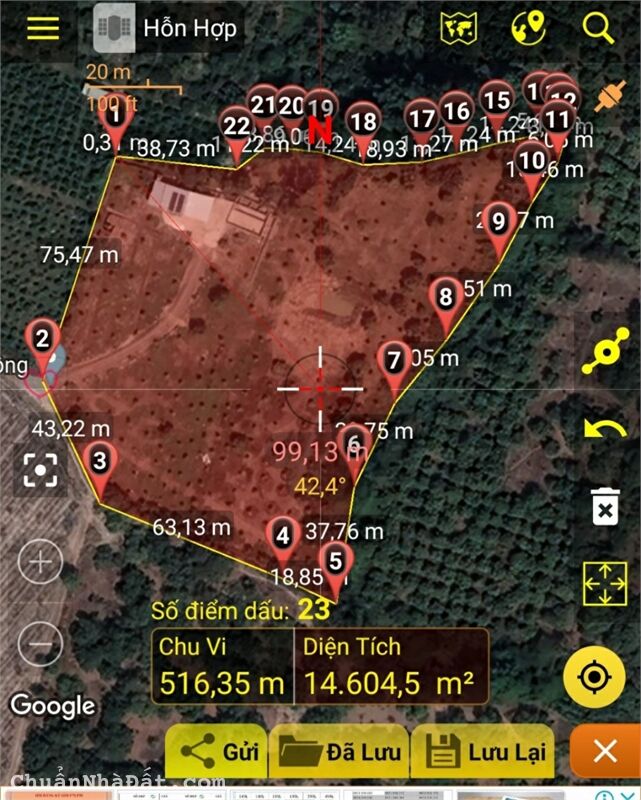Zoom in with the plus button

tap(41, 561)
